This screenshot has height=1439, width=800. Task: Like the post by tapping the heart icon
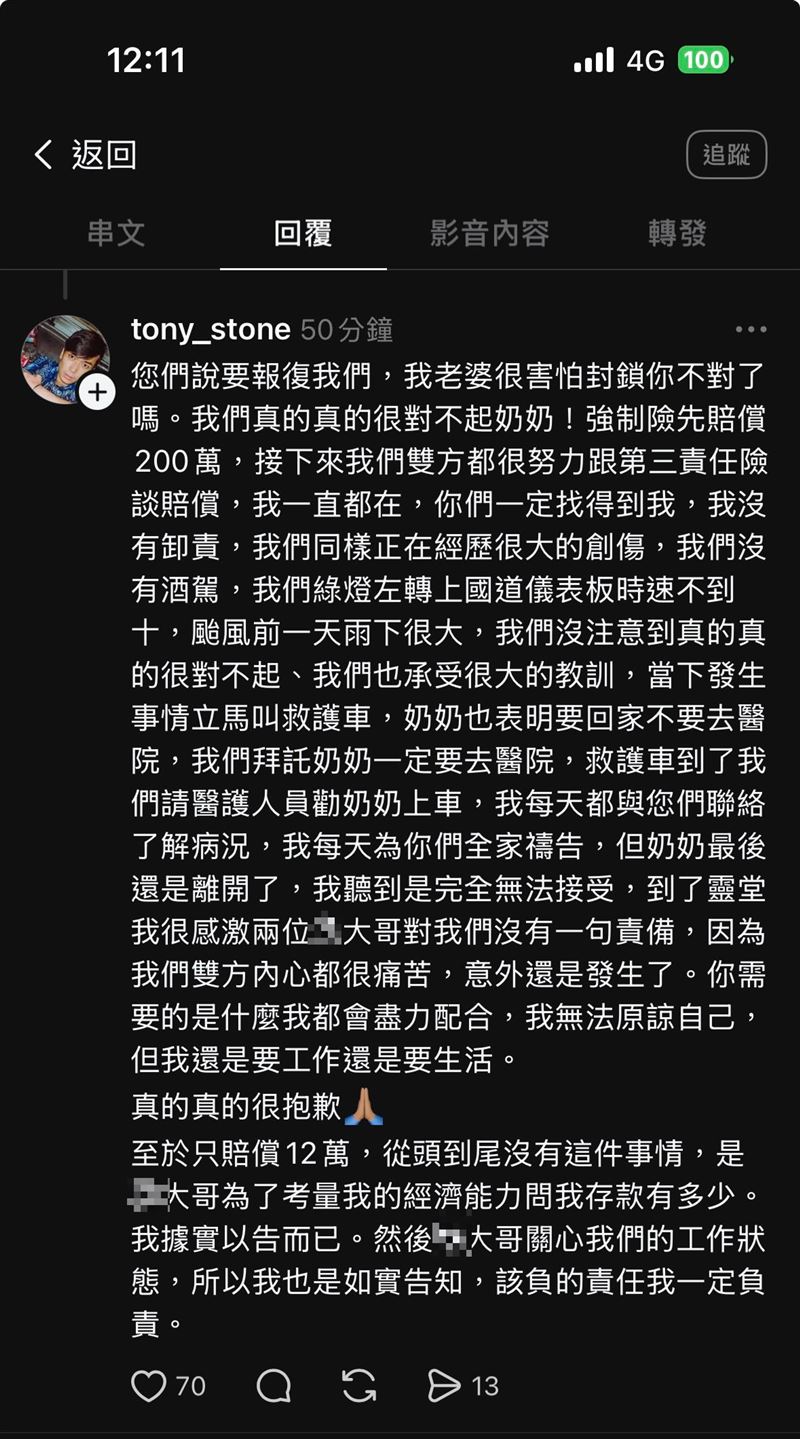(x=148, y=1386)
